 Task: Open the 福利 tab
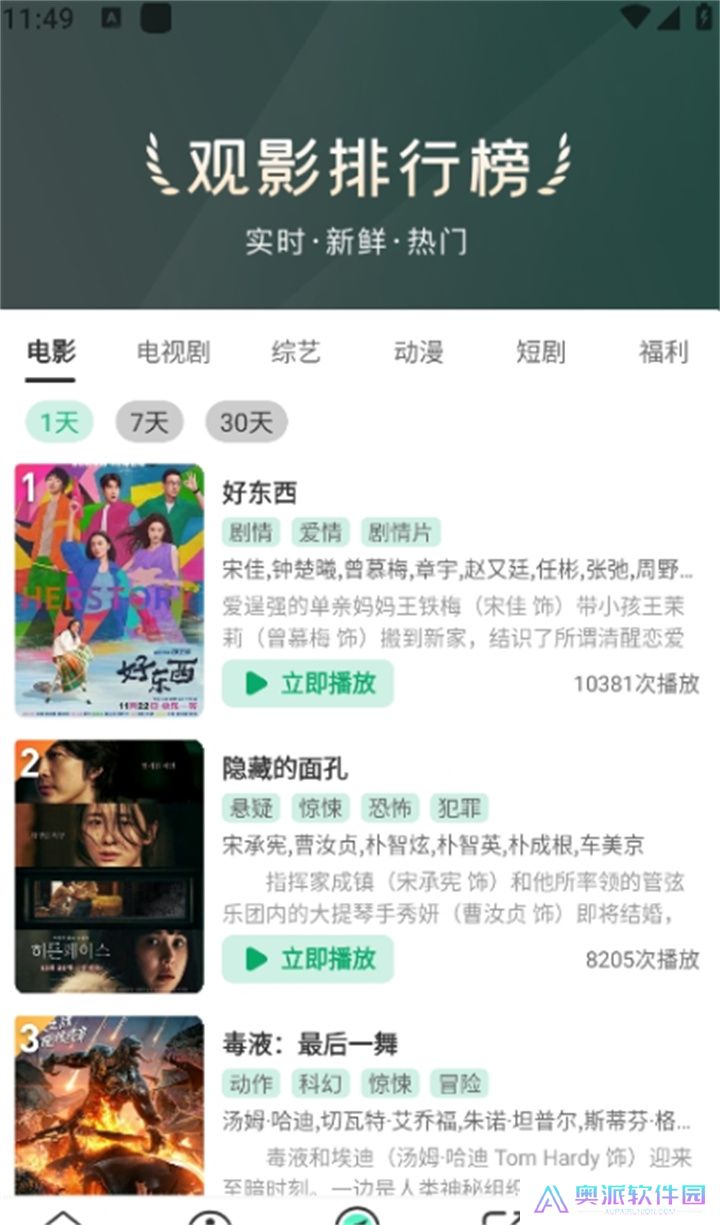(661, 352)
